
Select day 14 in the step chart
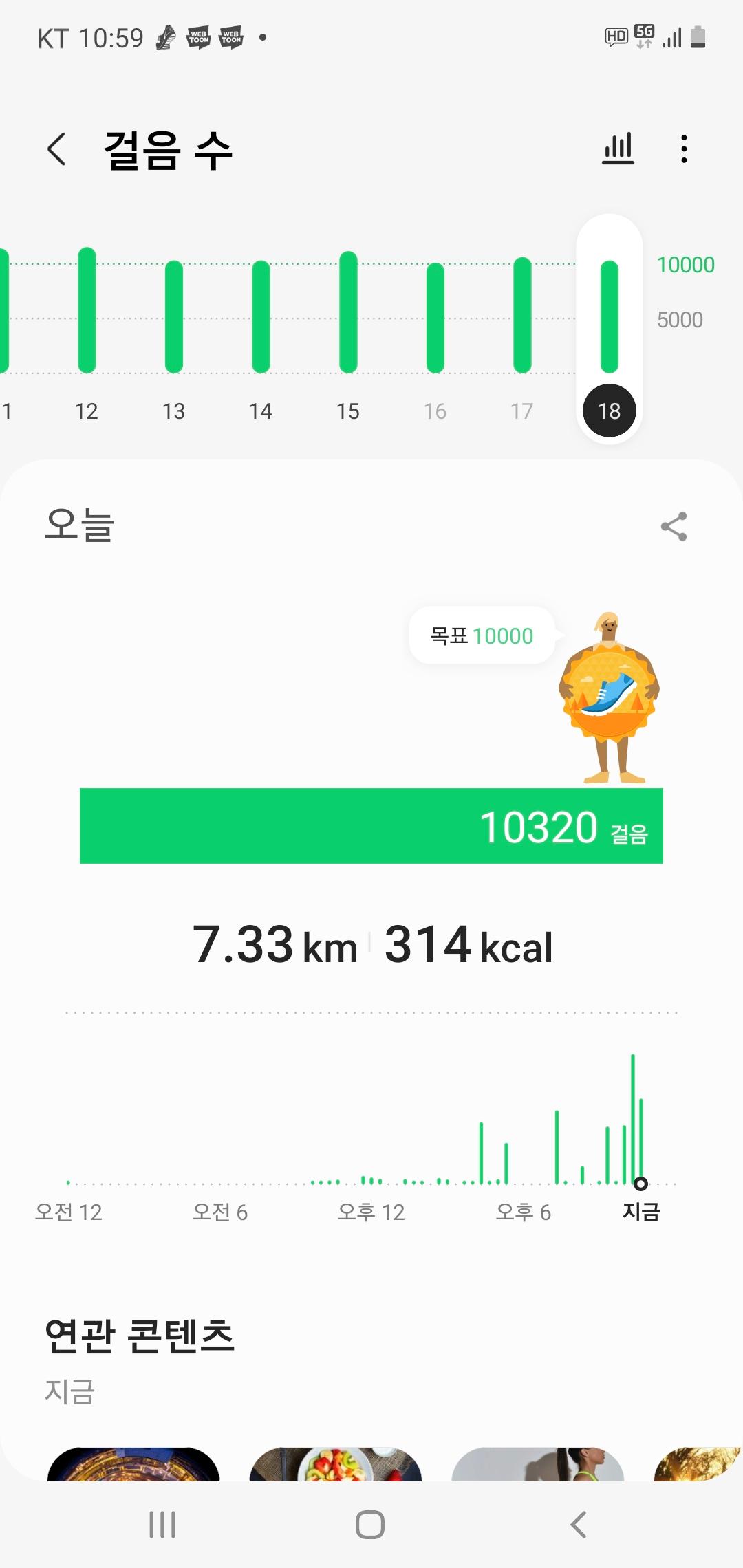click(261, 316)
